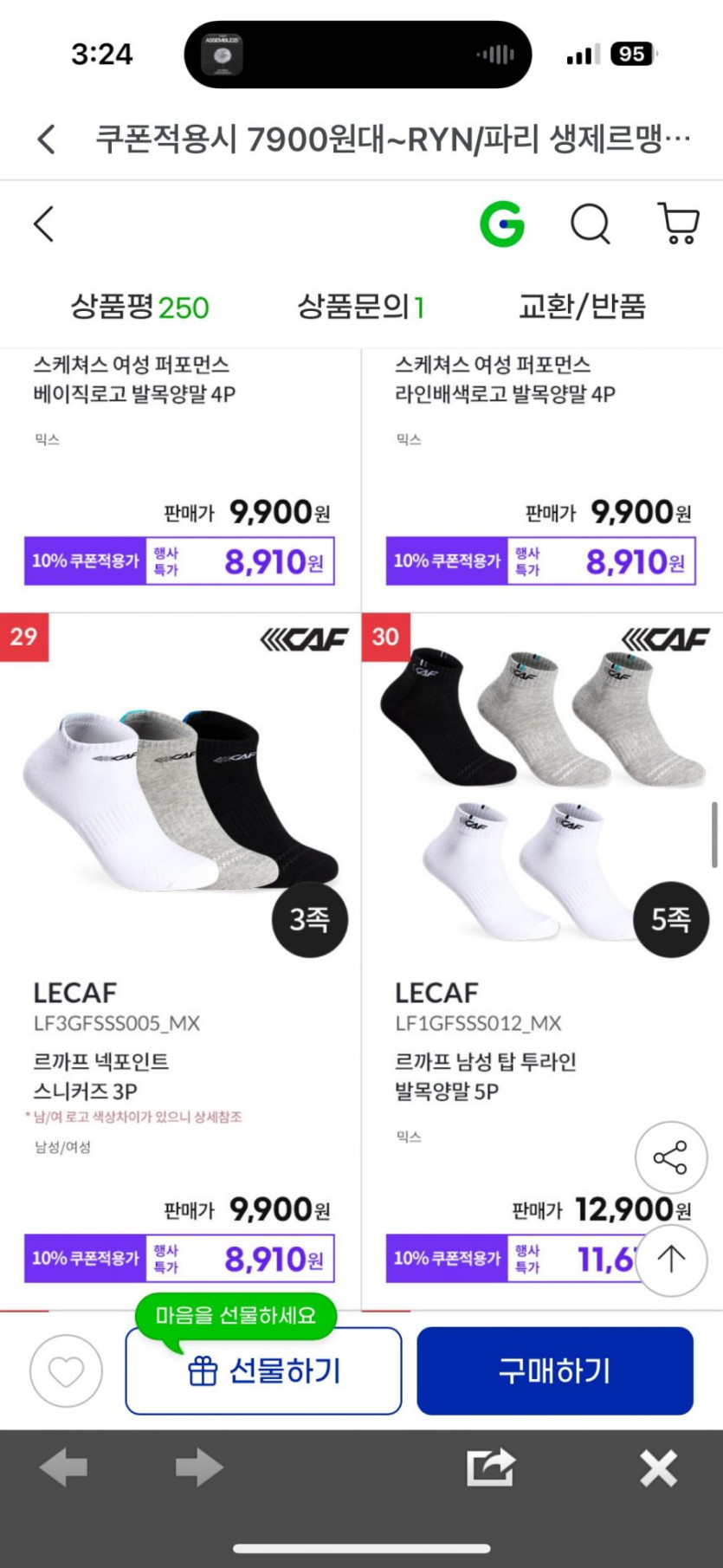723x1568 pixels.
Task: Switch to the 교환/반품 tab
Action: click(582, 307)
